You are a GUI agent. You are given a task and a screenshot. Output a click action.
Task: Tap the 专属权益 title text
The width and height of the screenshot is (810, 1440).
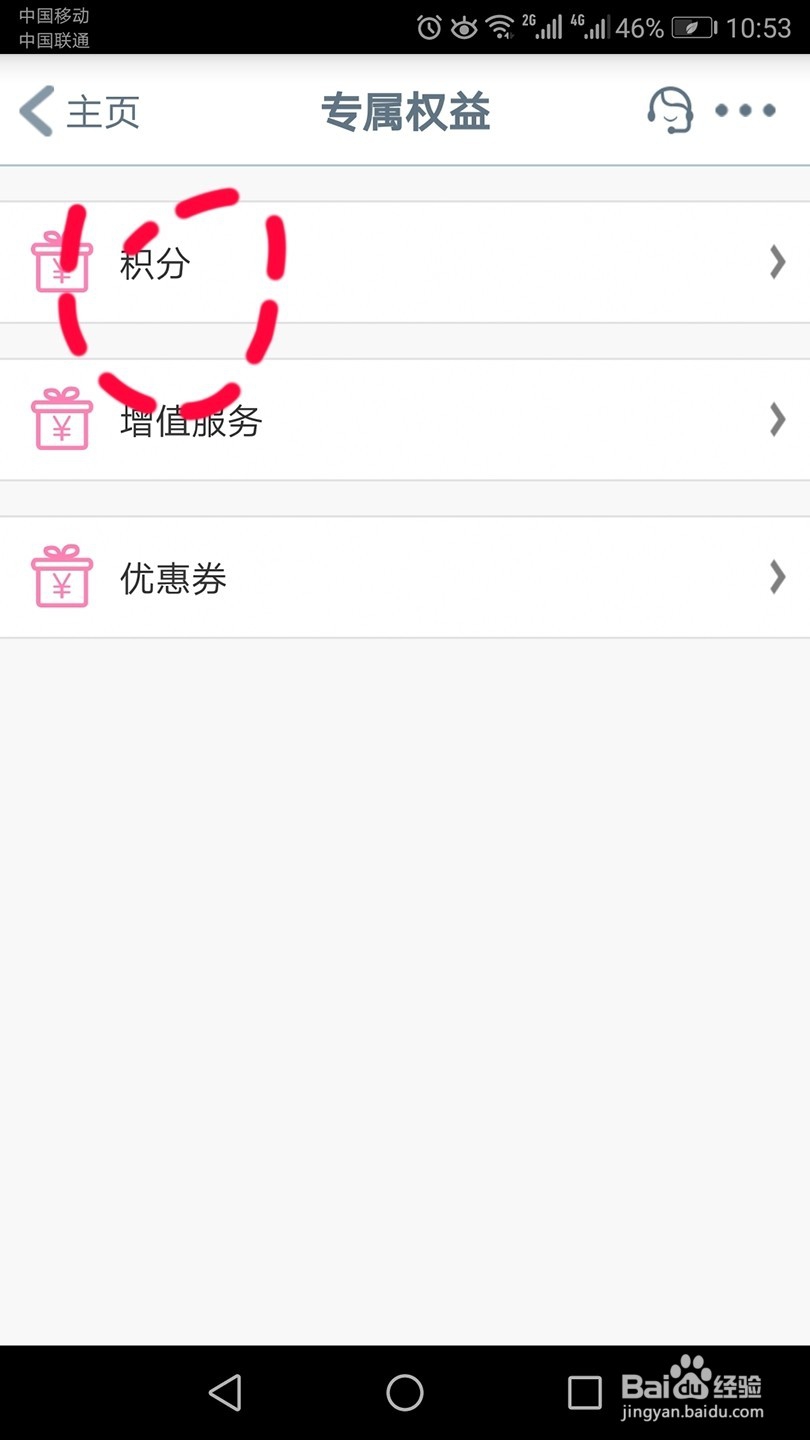point(405,112)
